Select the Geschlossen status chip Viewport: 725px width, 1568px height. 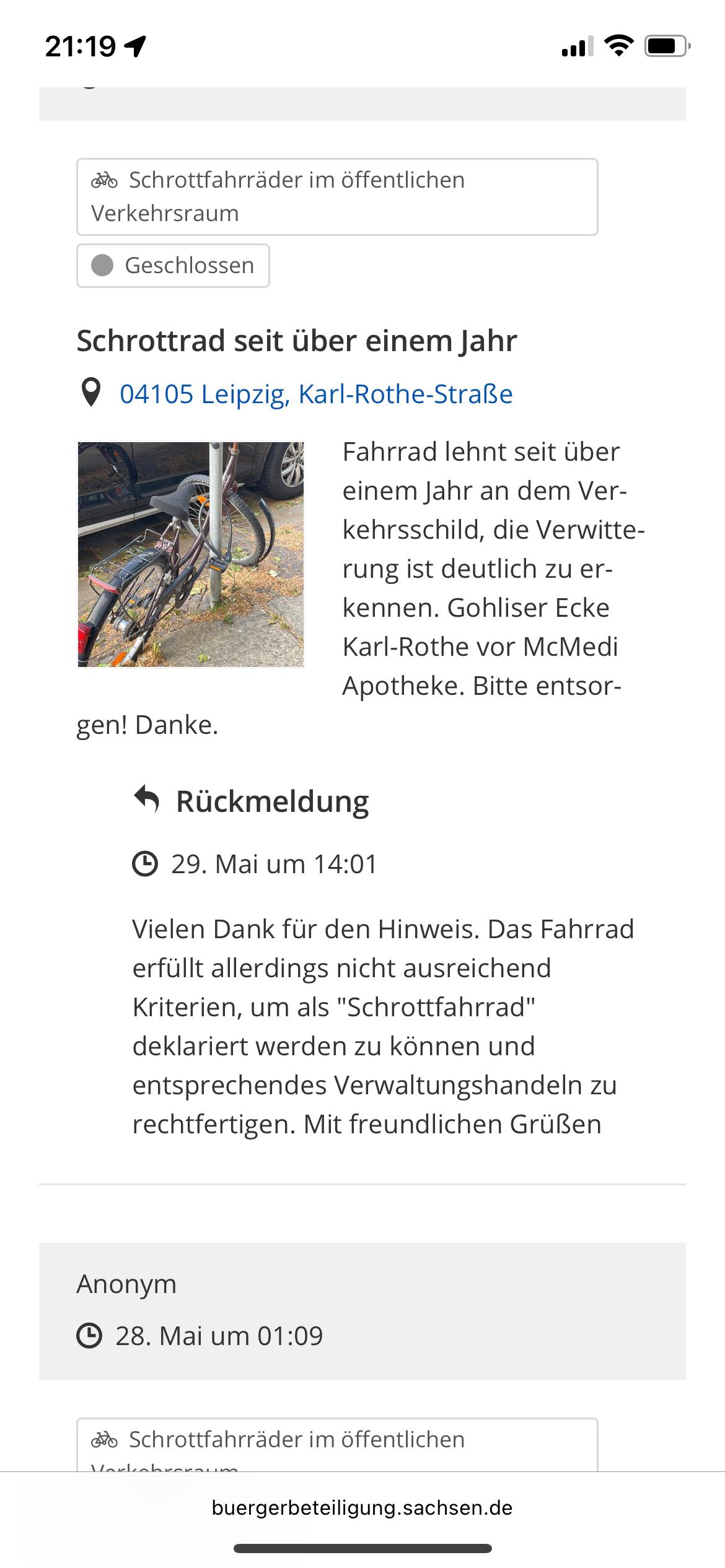click(173, 266)
